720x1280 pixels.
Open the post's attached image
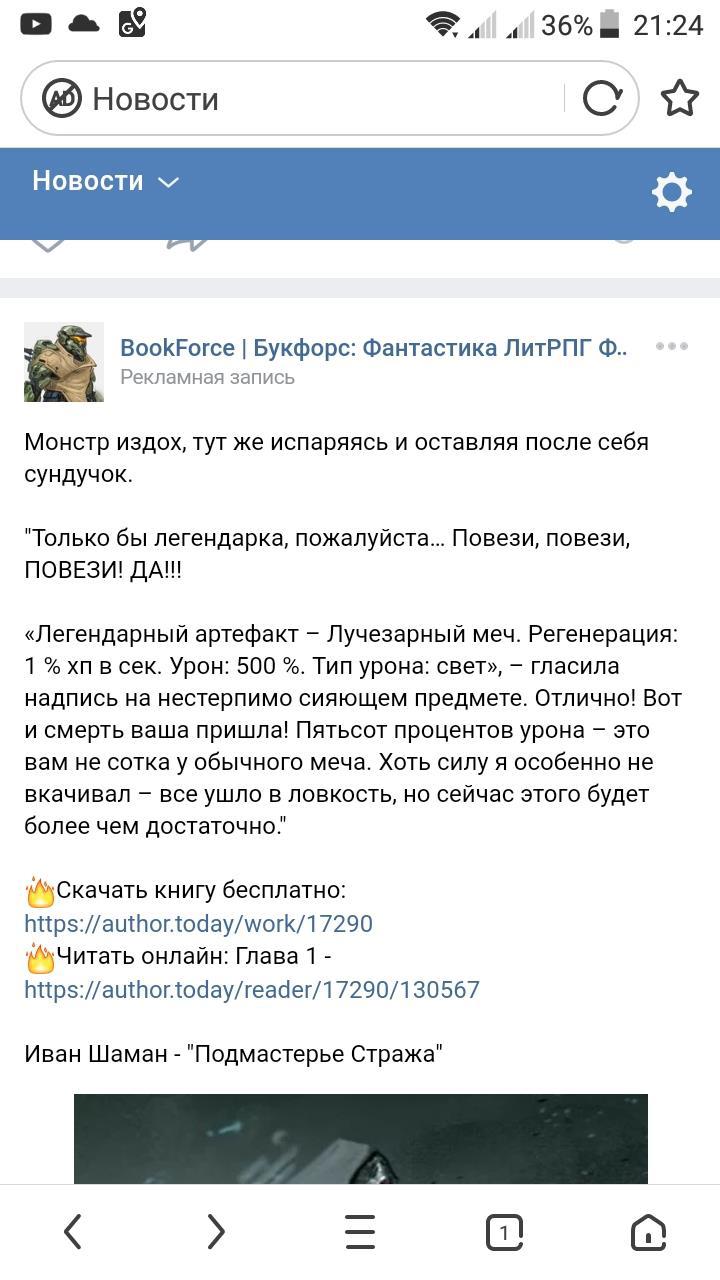[x=360, y=1138]
